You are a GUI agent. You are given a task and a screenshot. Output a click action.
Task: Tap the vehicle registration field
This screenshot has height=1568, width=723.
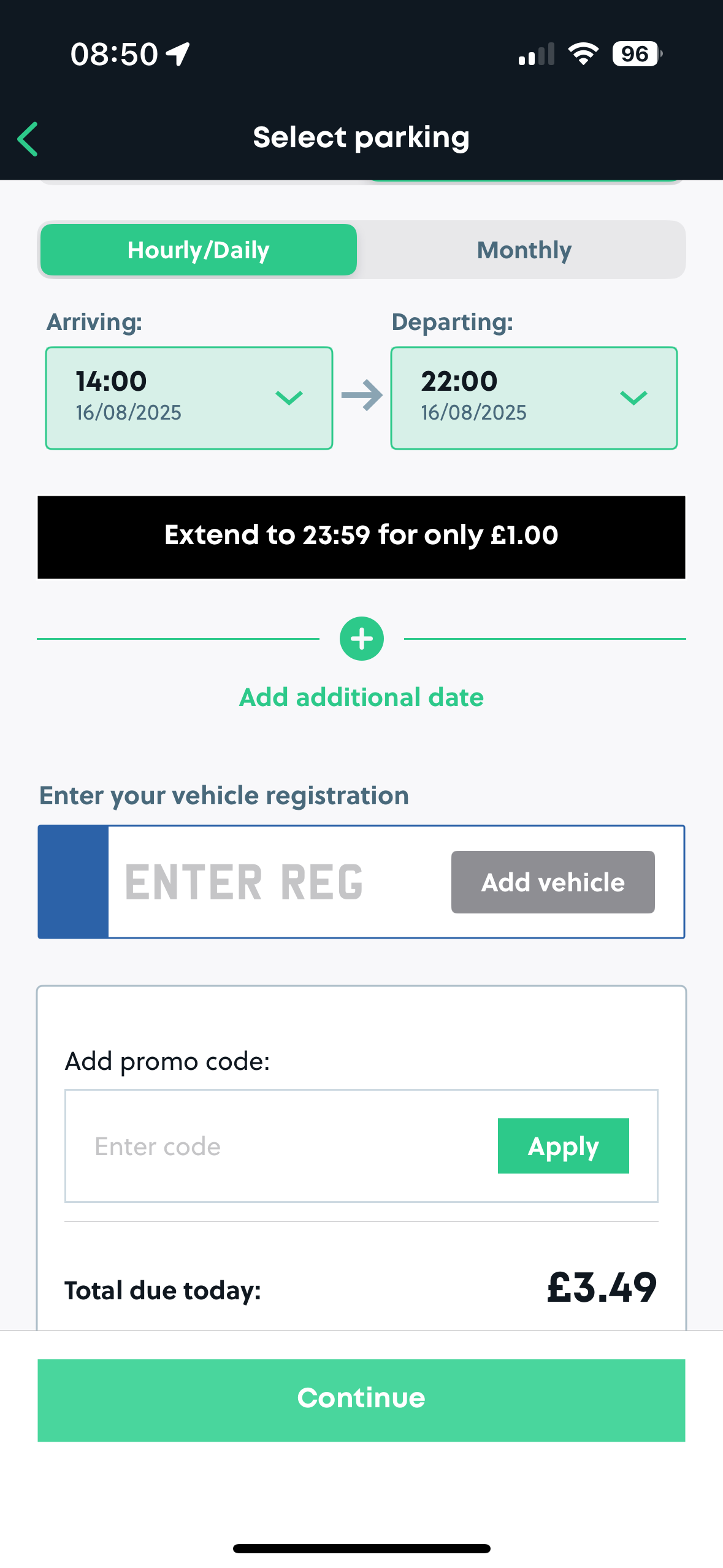(279, 882)
